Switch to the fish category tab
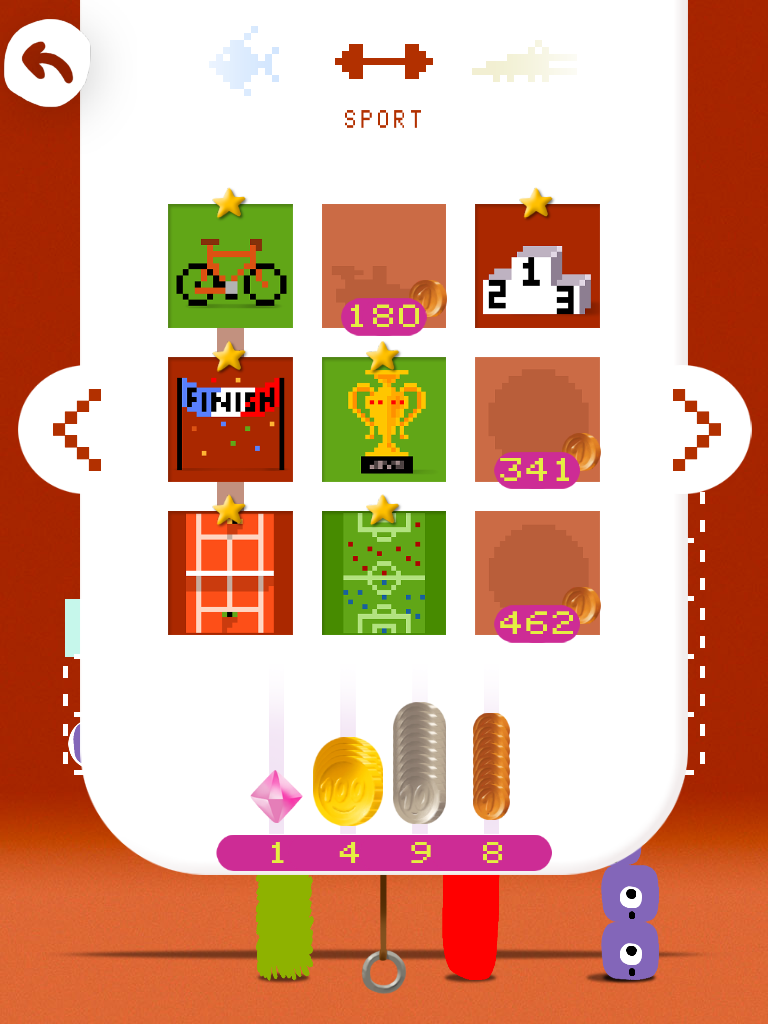Viewport: 768px width, 1024px height. (243, 61)
